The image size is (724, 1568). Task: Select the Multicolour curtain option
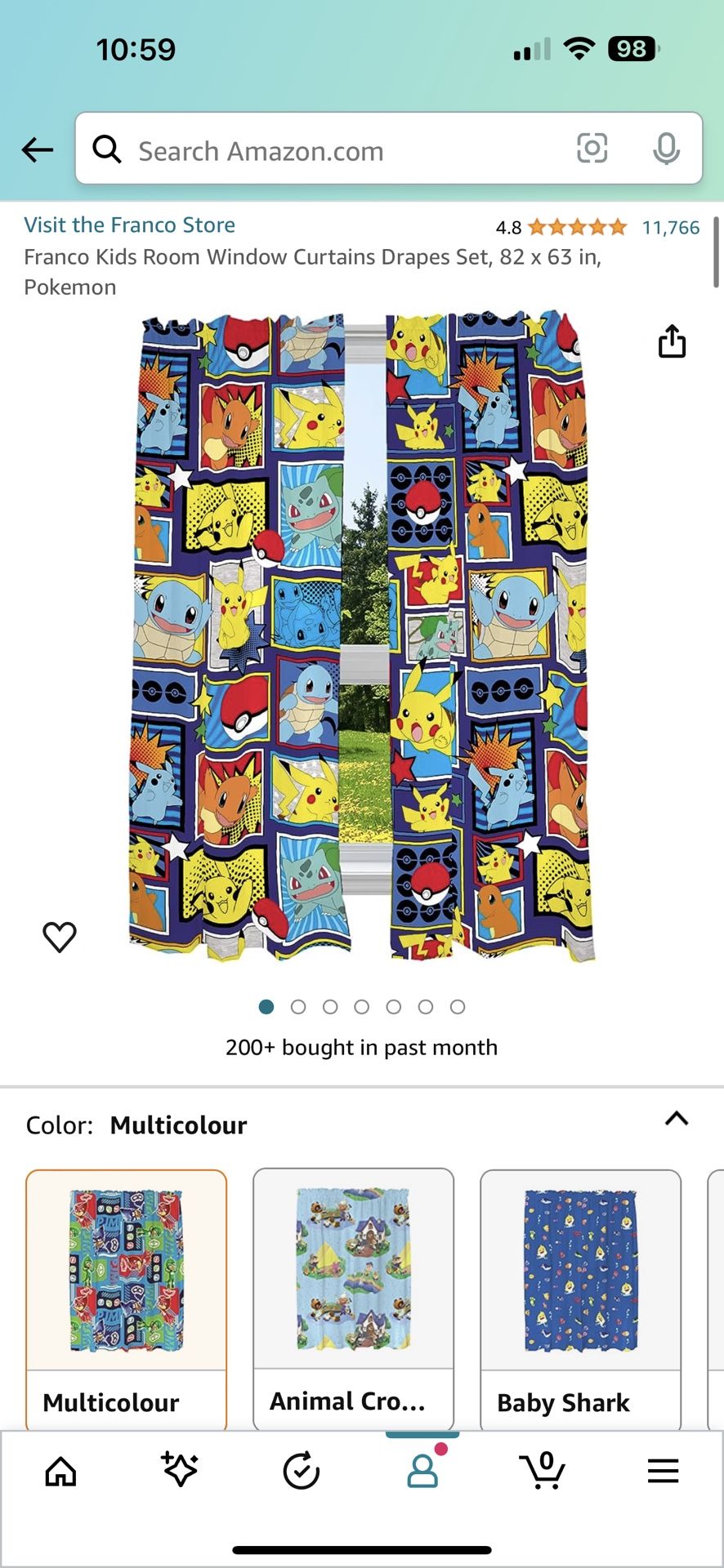(126, 1299)
